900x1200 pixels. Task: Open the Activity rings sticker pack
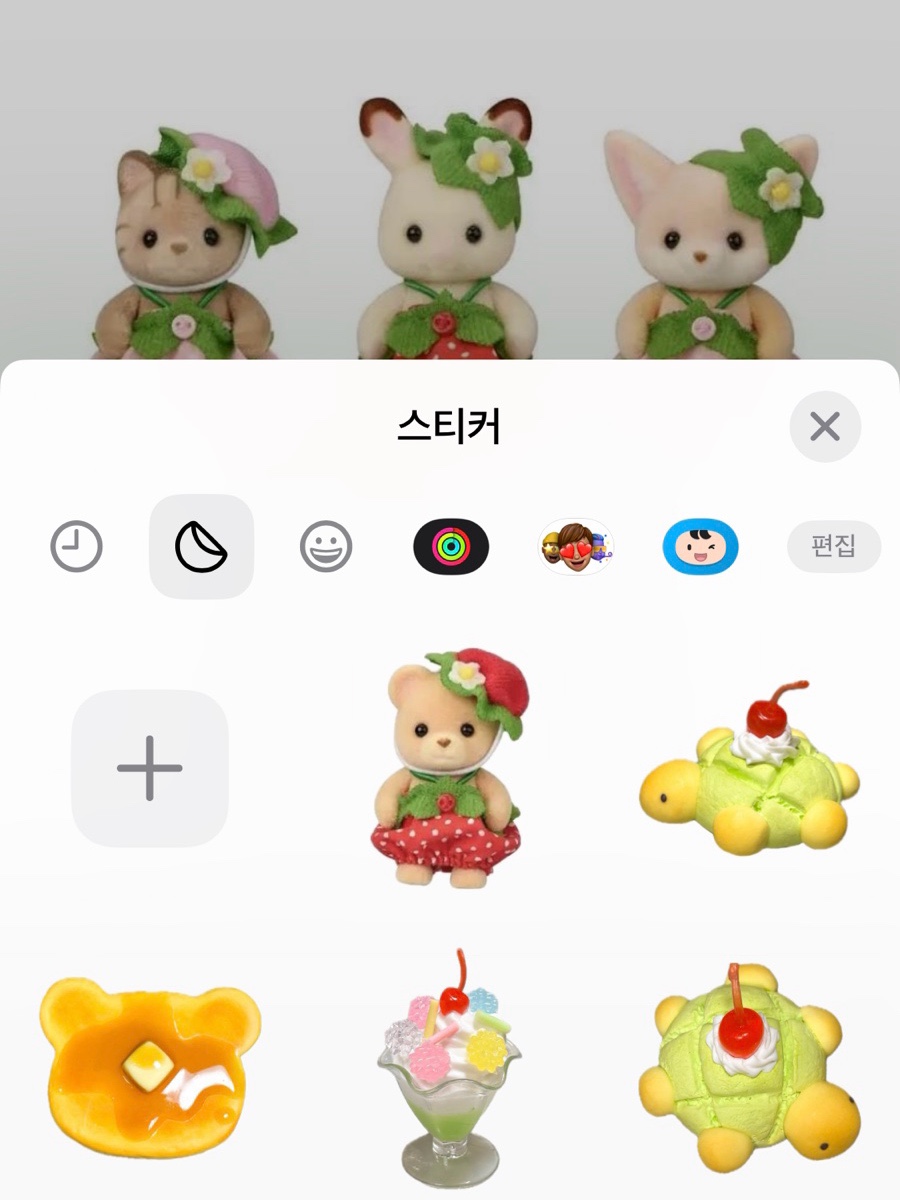pyautogui.click(x=451, y=547)
